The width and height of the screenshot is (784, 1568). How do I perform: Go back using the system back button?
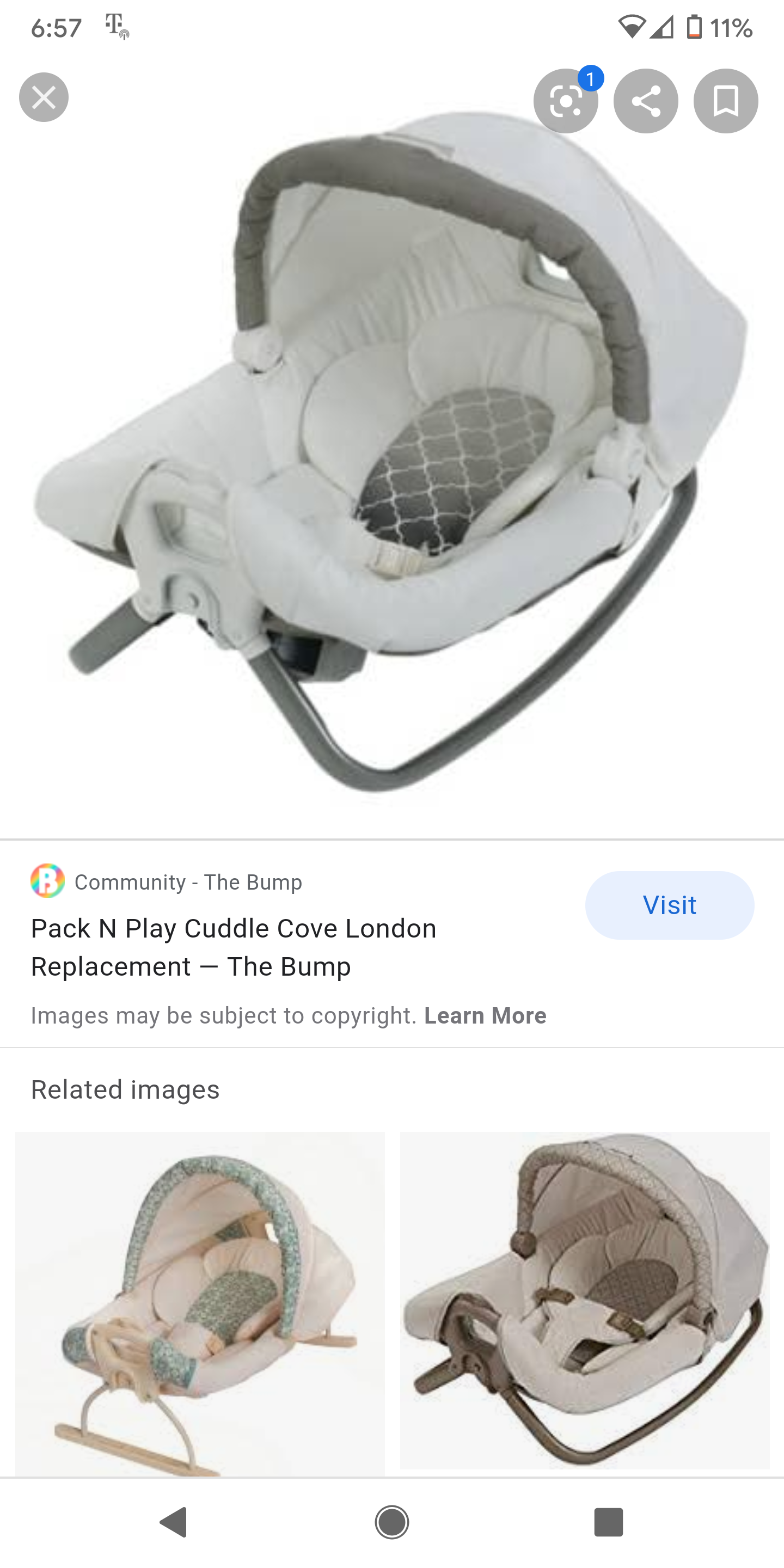click(174, 1522)
